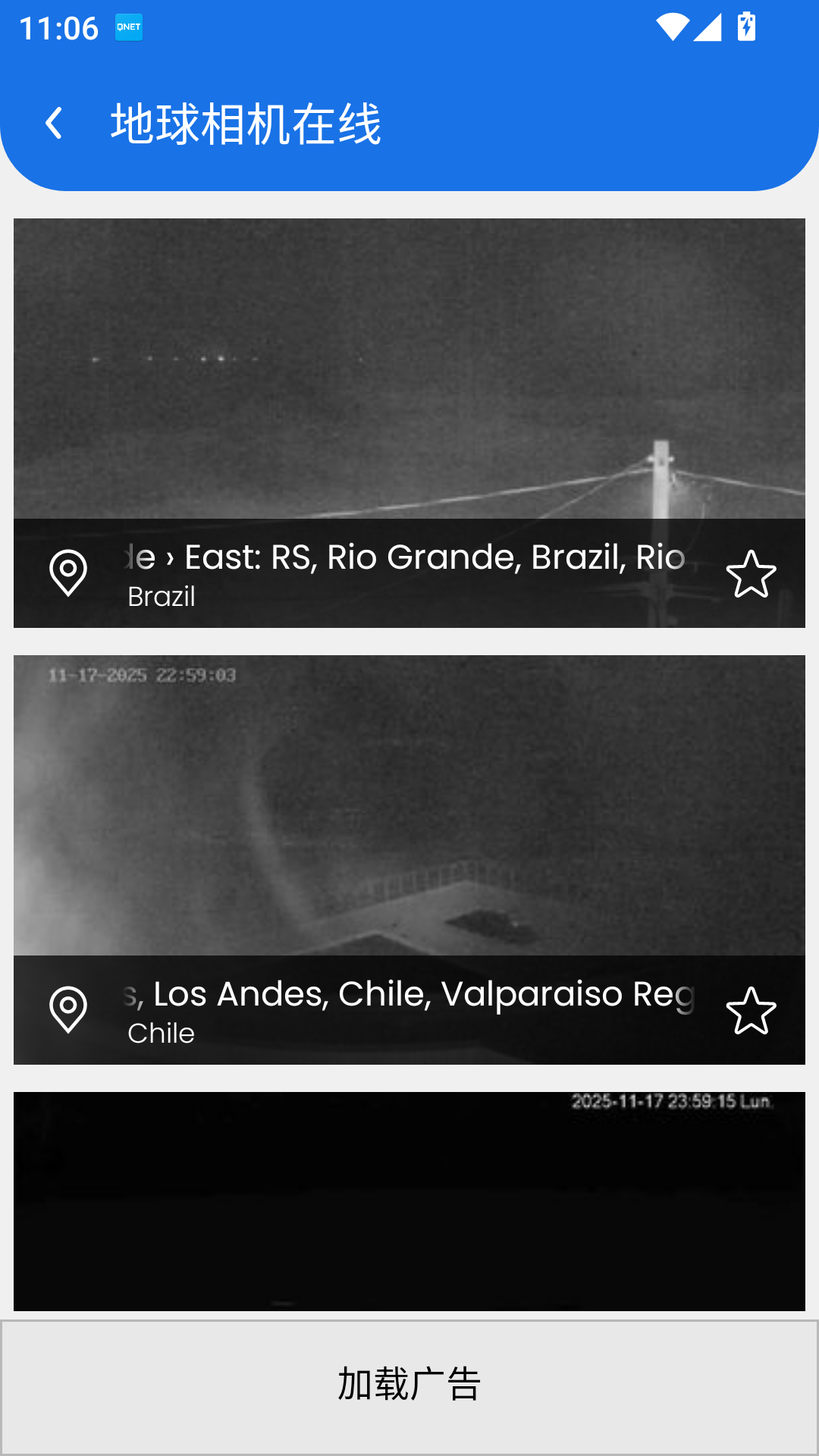Open the dark camera stamped 23:59:15 Lun
Screen dimensions: 819x1456
pyautogui.click(x=409, y=1201)
